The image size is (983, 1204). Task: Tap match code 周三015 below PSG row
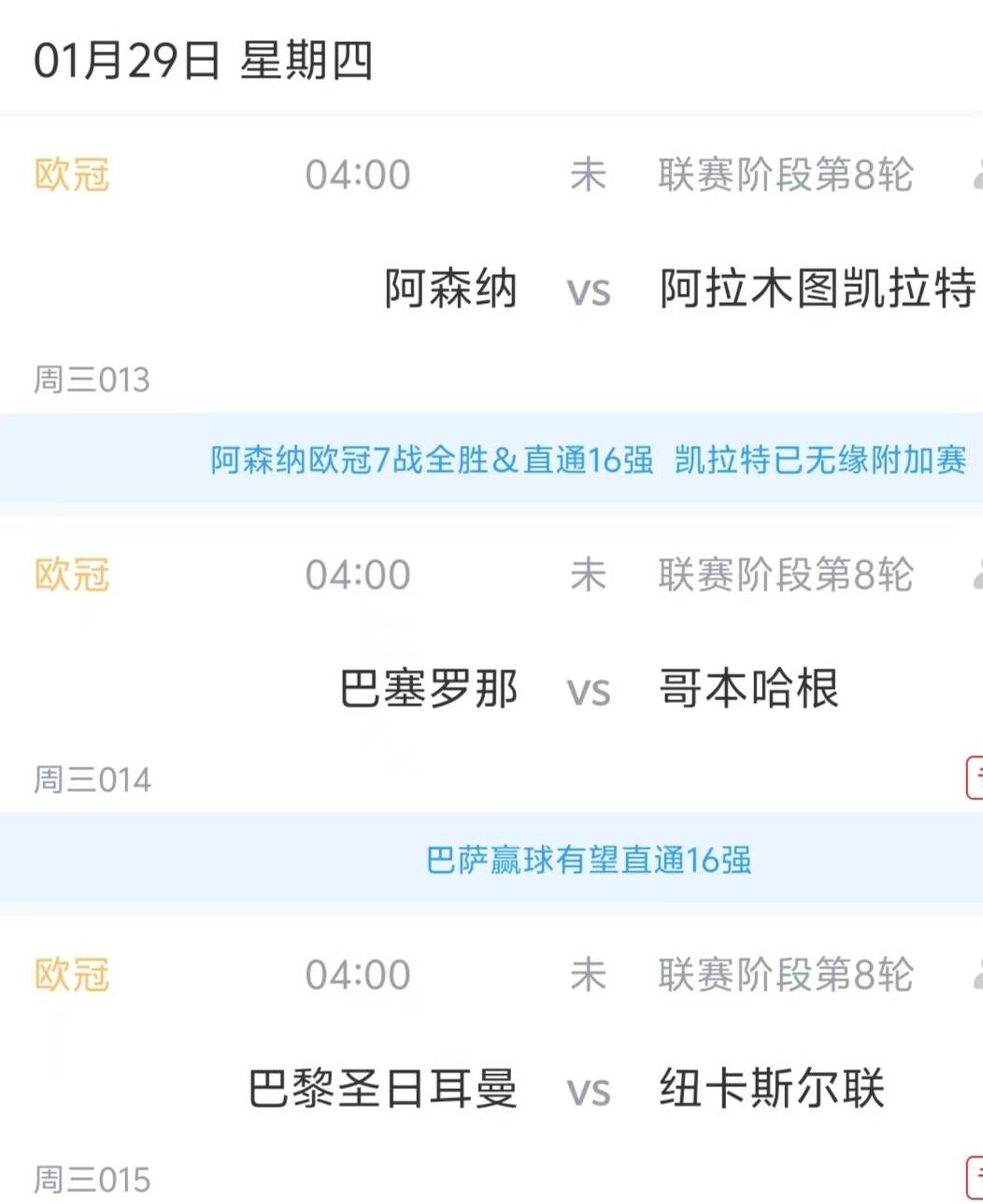click(x=91, y=1179)
